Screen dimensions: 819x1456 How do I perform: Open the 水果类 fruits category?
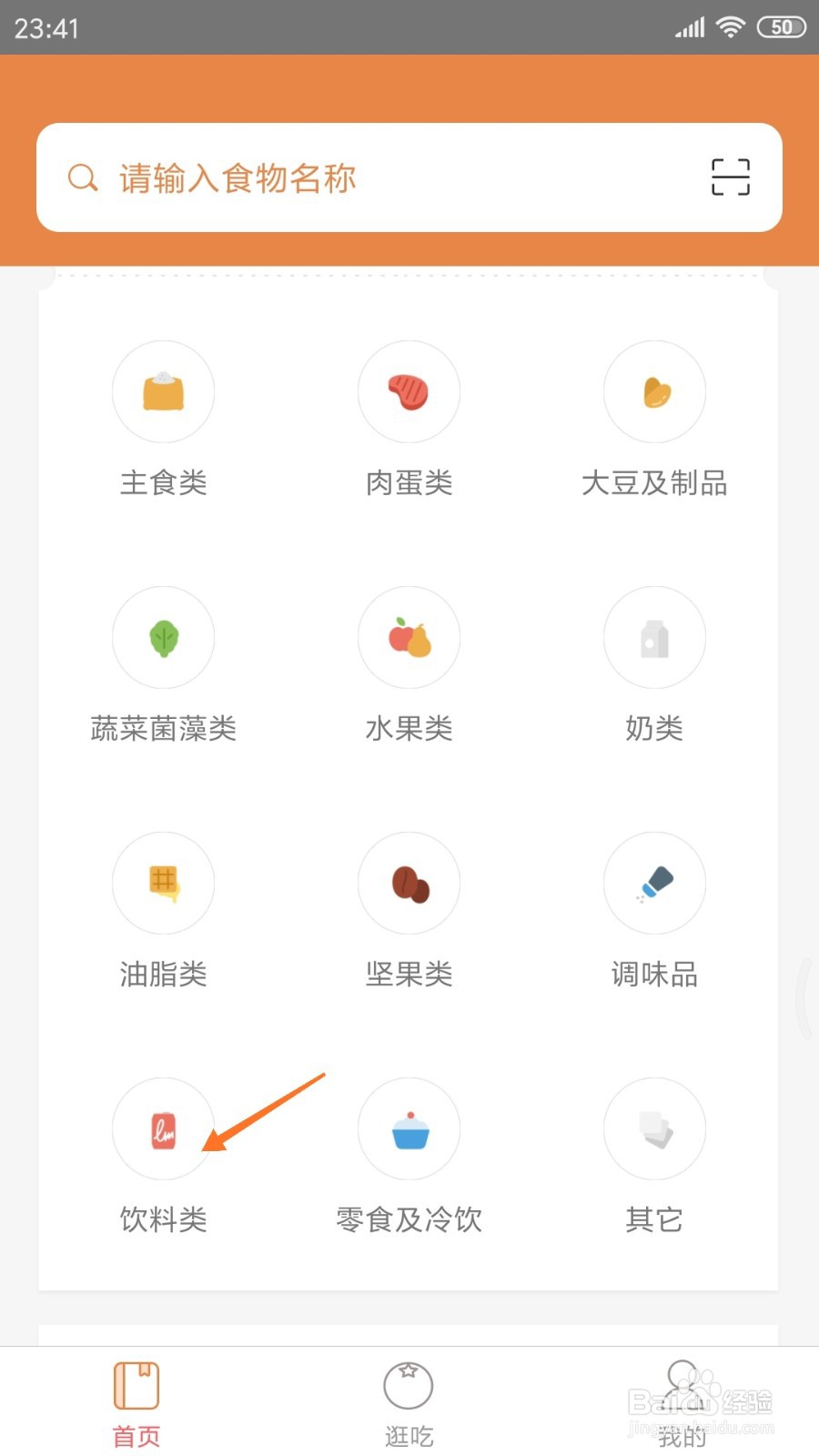[409, 637]
